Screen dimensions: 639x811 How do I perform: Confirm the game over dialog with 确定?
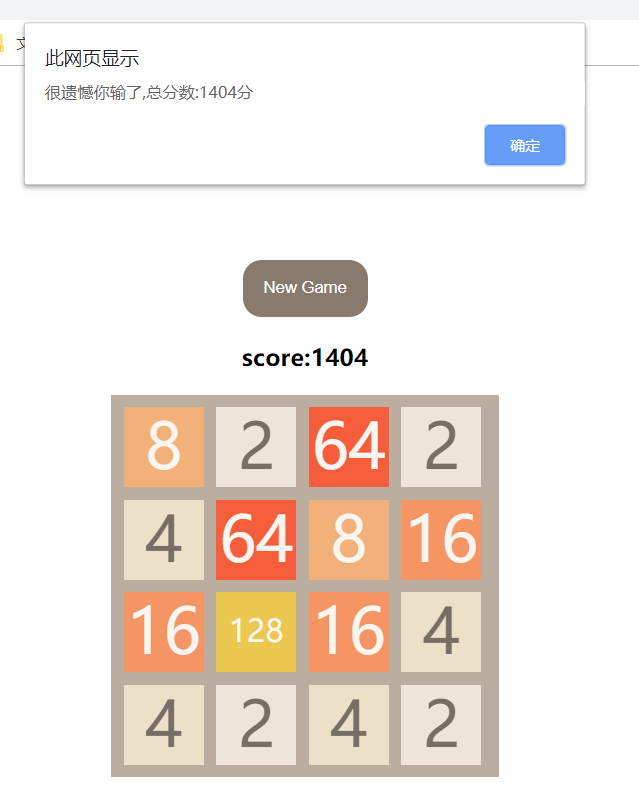525,145
